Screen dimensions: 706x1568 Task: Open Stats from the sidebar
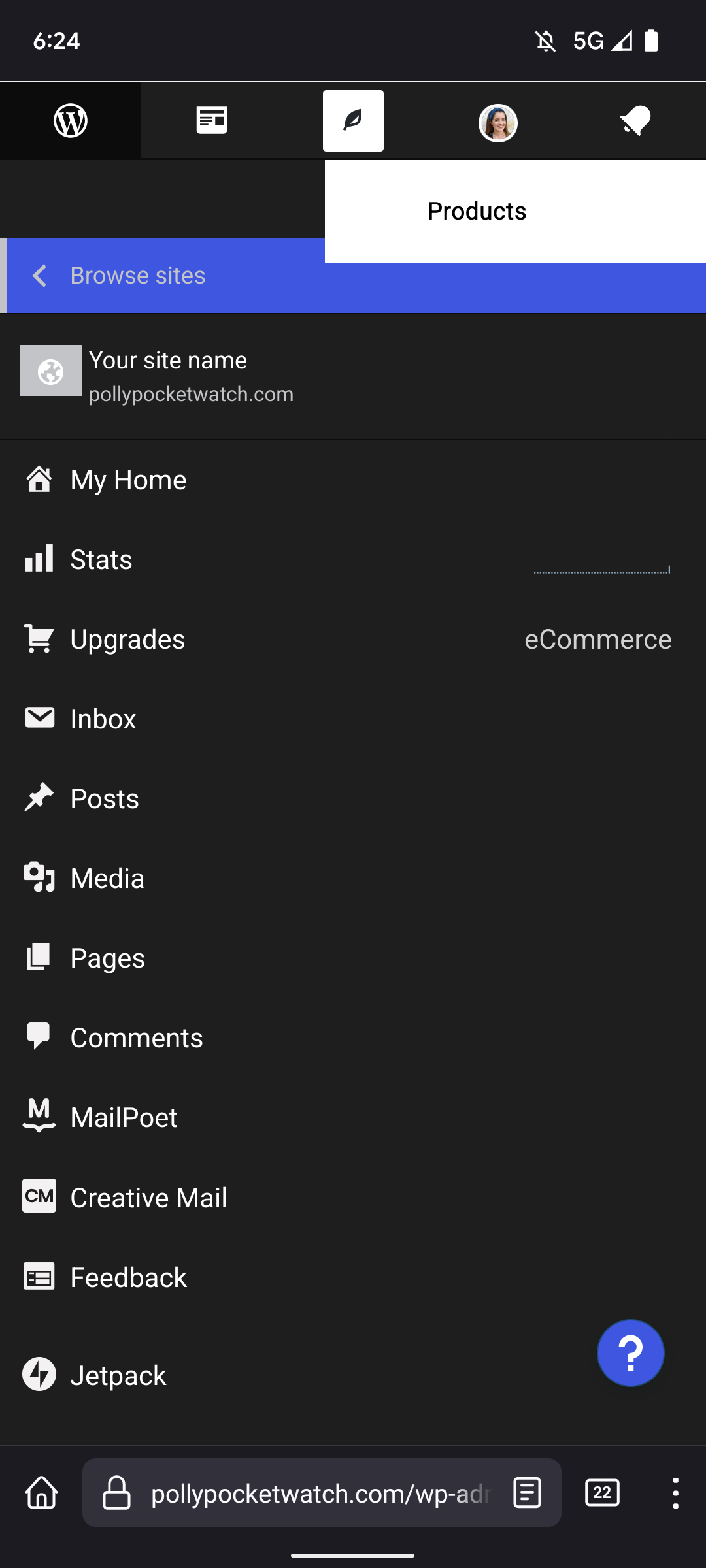pos(101,559)
